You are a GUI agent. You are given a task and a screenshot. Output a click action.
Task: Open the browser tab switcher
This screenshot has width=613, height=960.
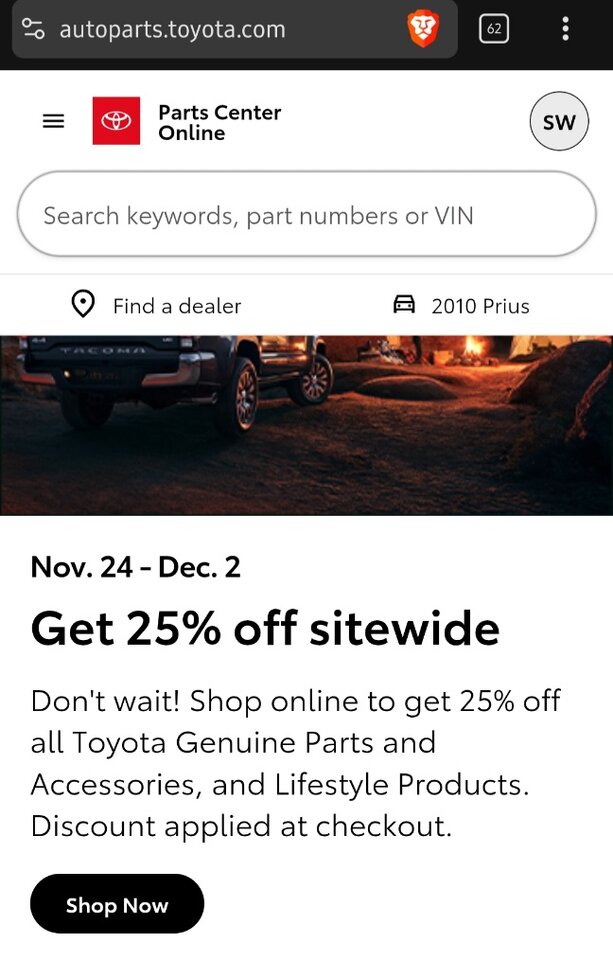(494, 29)
